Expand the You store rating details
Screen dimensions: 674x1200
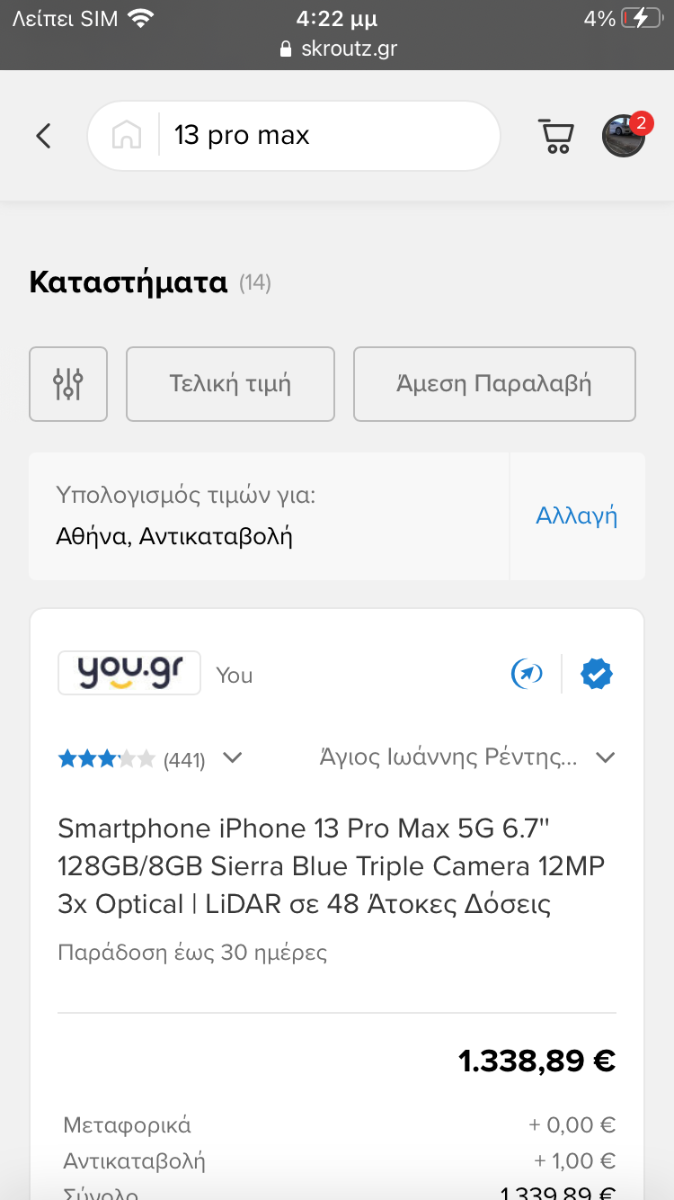click(x=150, y=759)
